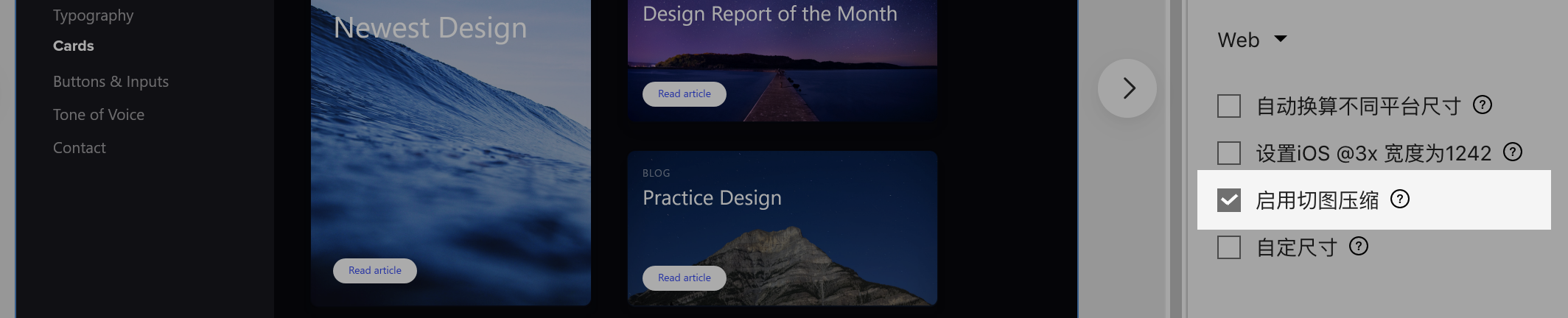Open Typography in sidebar
Screen dimensions: 1568x318
pyautogui.click(x=93, y=15)
